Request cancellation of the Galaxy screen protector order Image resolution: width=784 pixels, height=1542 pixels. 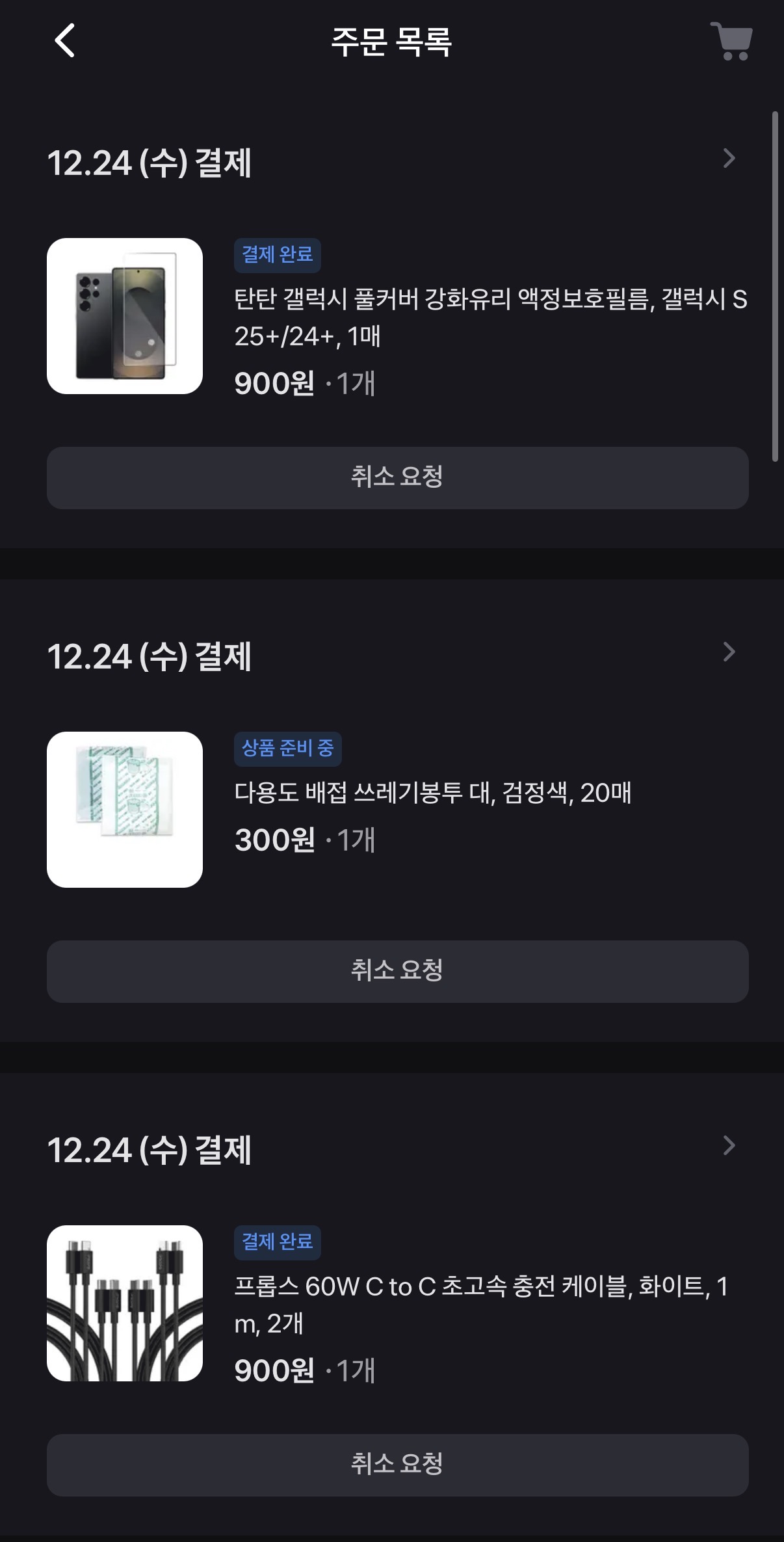(x=397, y=477)
